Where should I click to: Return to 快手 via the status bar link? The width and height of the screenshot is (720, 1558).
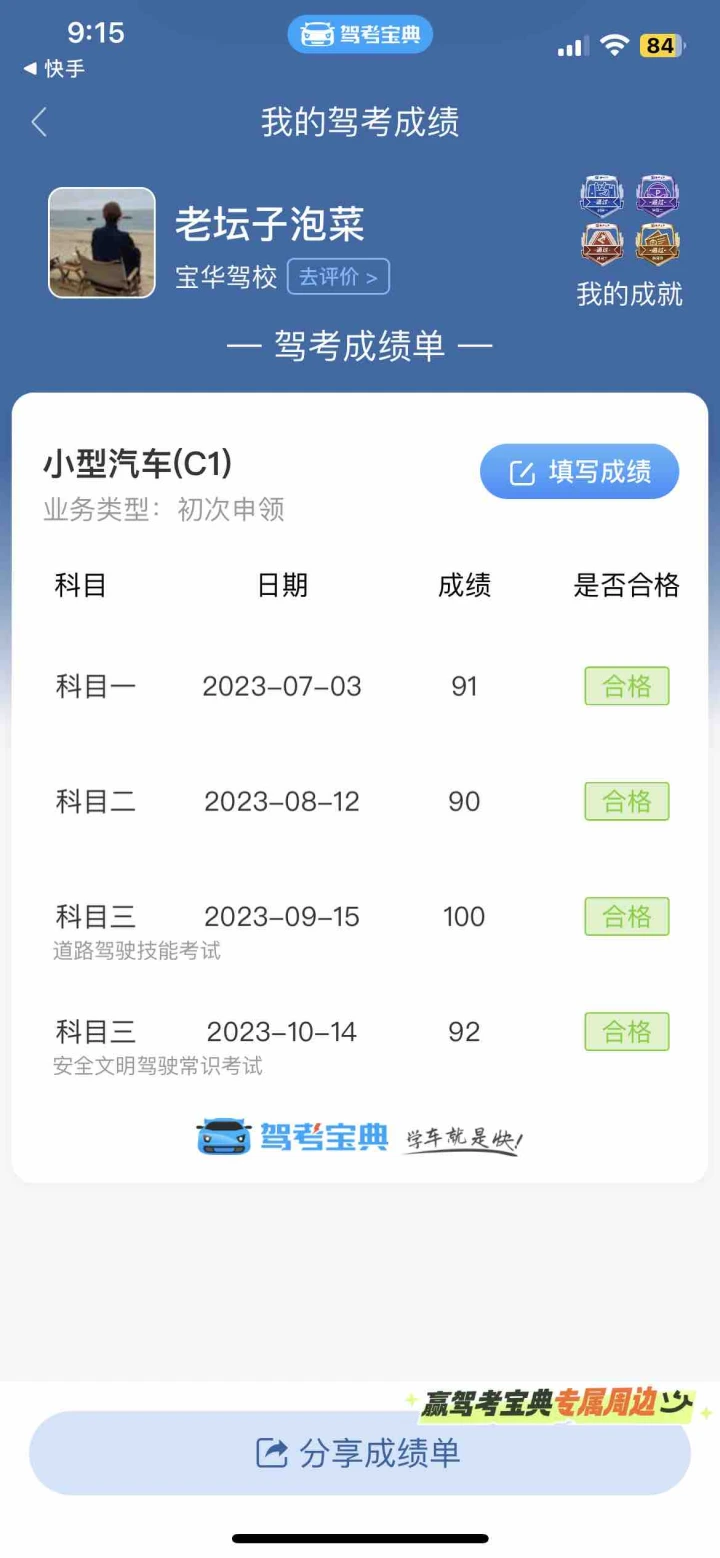[54, 69]
